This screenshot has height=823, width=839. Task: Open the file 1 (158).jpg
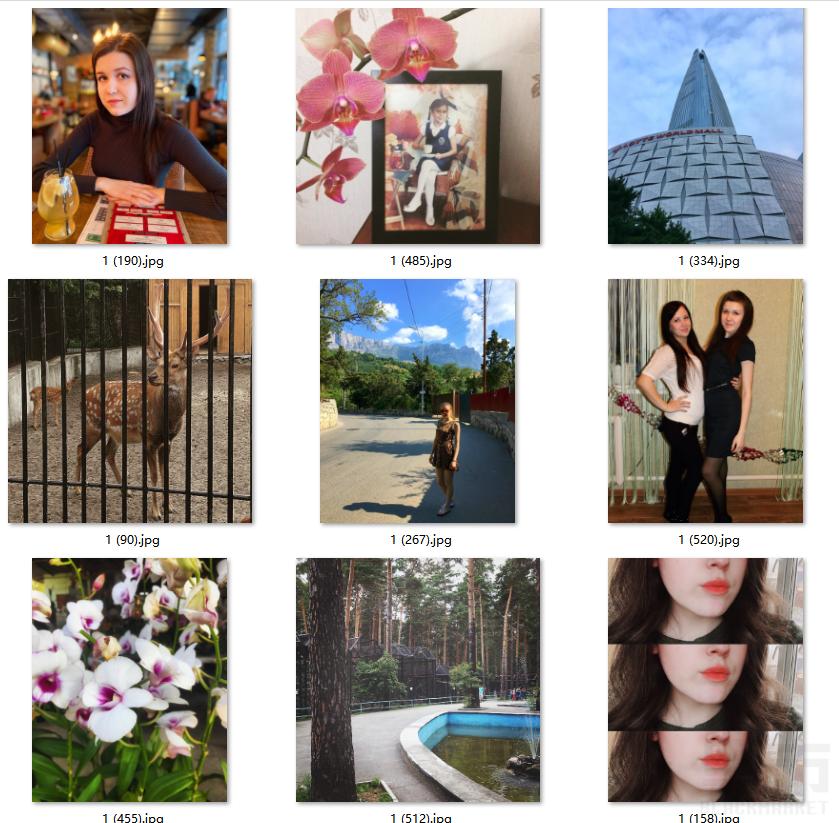706,680
